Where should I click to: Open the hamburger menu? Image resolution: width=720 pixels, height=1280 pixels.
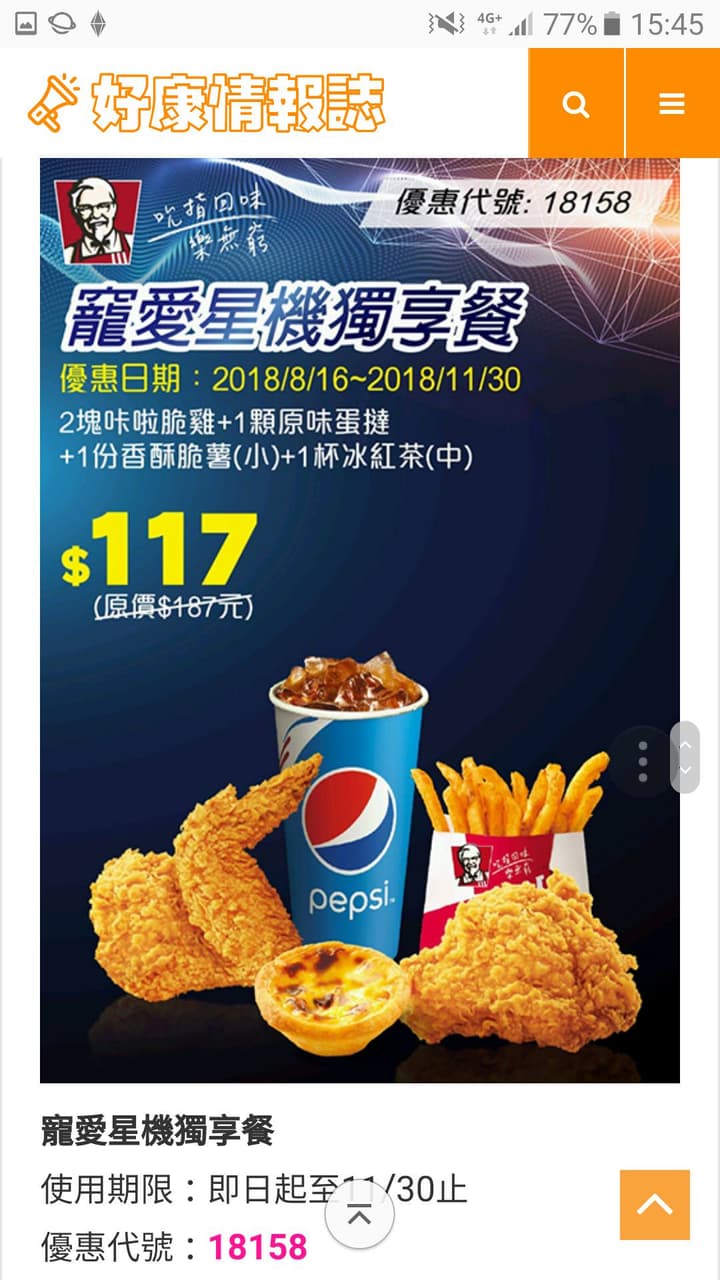pyautogui.click(x=672, y=103)
